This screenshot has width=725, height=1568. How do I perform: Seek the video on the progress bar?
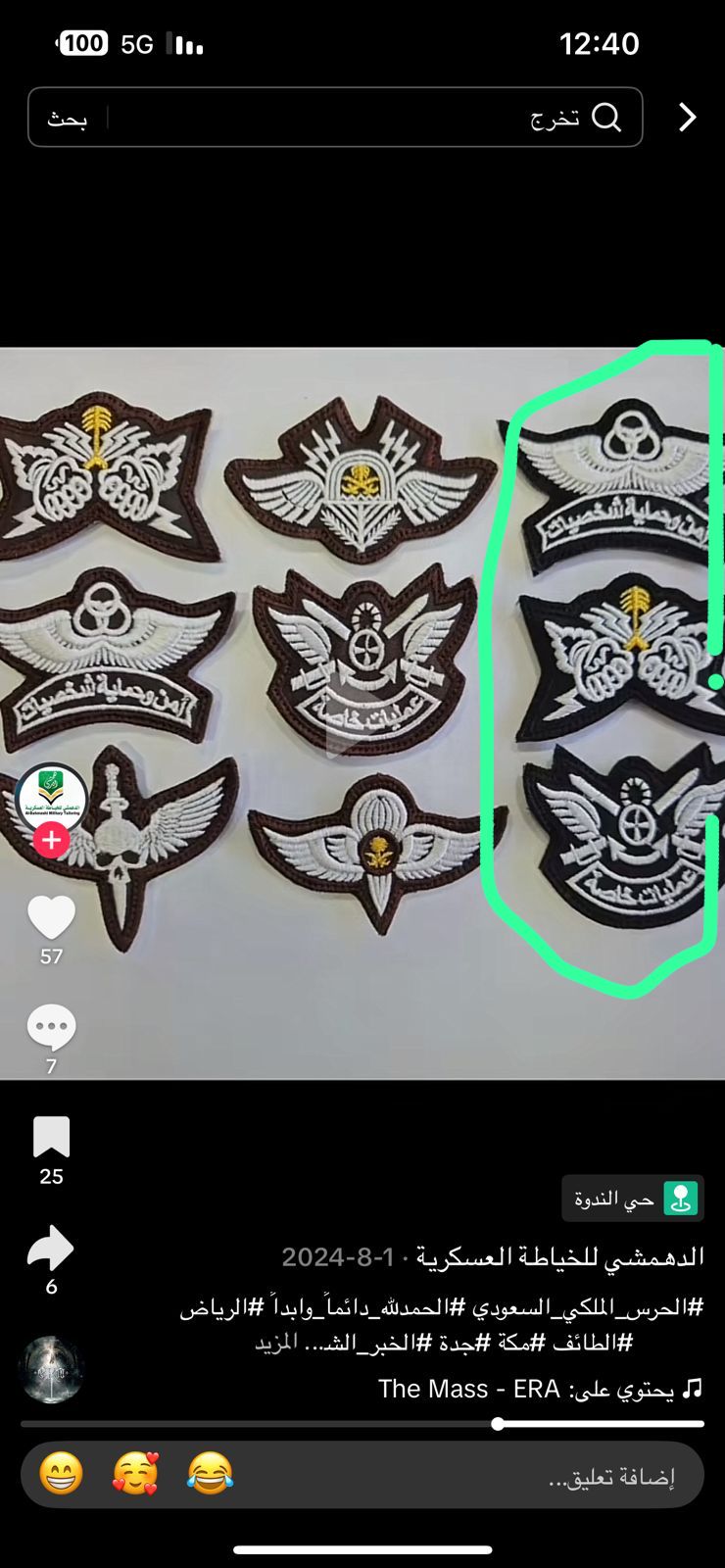click(362, 1424)
